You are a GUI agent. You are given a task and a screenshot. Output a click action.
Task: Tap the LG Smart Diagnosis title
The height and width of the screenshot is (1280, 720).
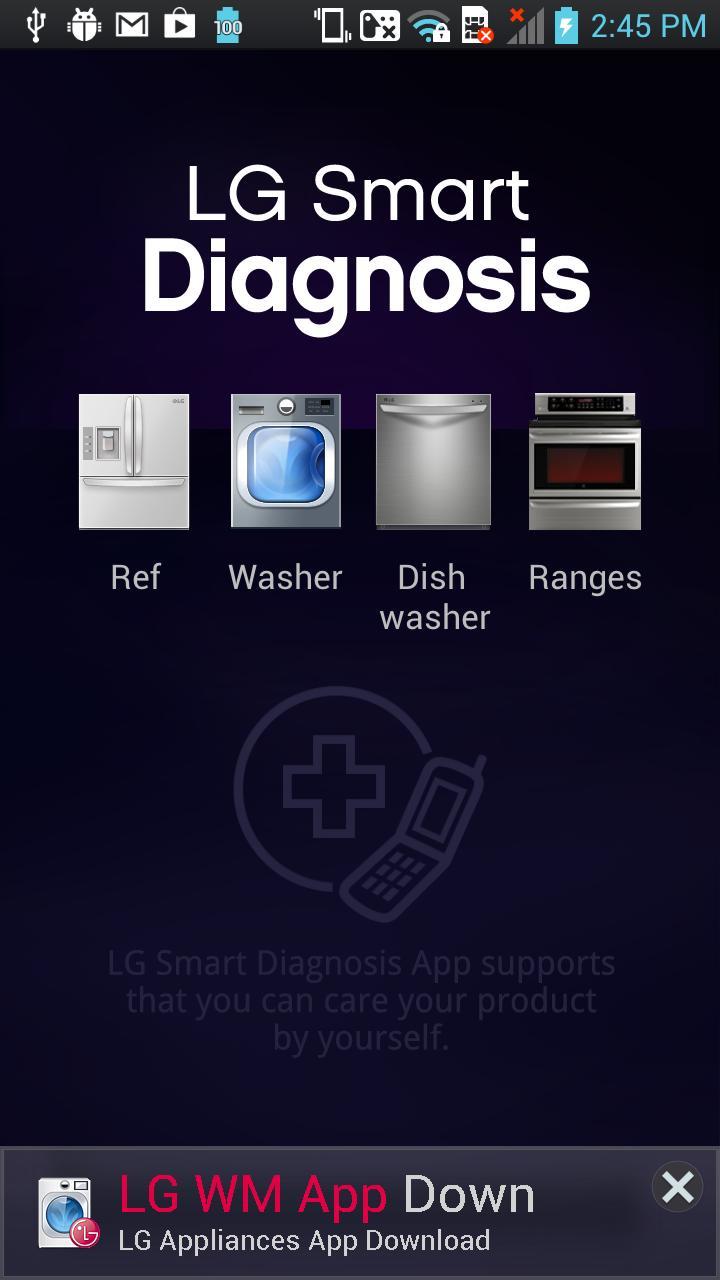point(360,235)
